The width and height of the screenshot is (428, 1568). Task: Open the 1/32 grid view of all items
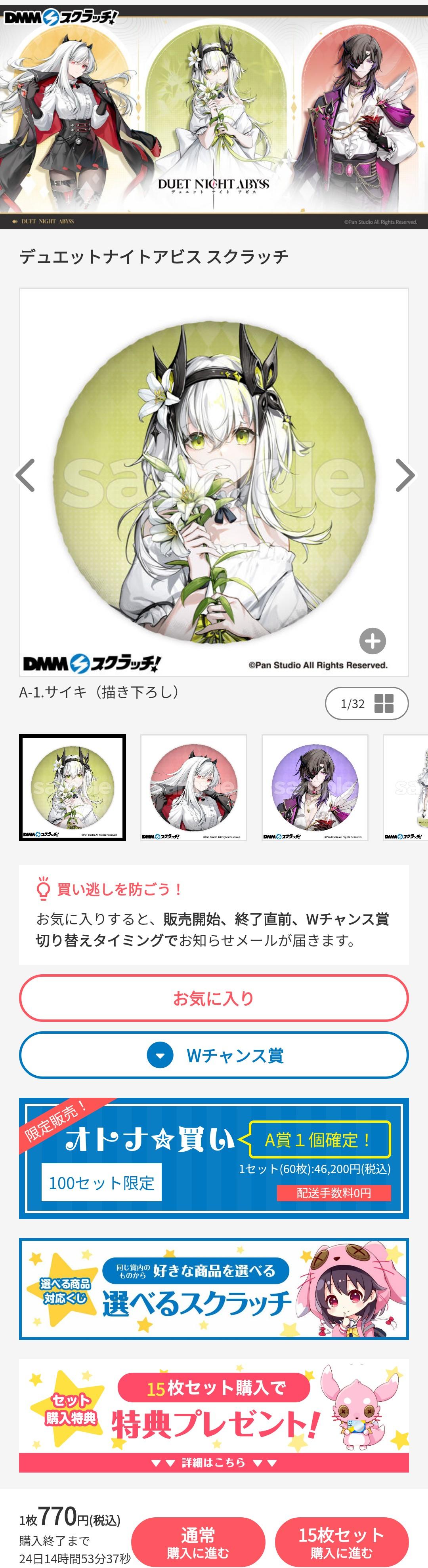coord(367,704)
